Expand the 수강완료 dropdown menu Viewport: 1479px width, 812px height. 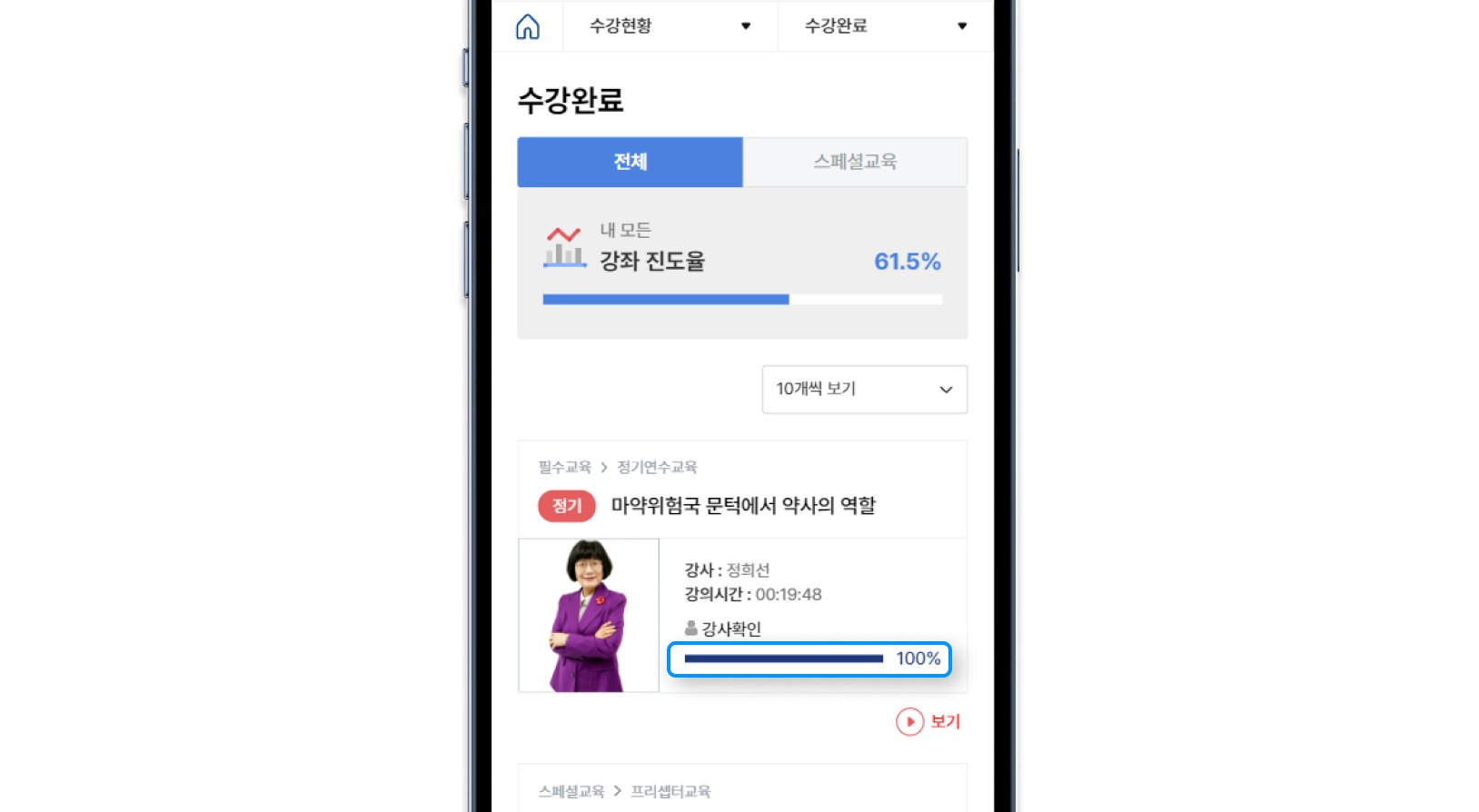click(x=885, y=26)
